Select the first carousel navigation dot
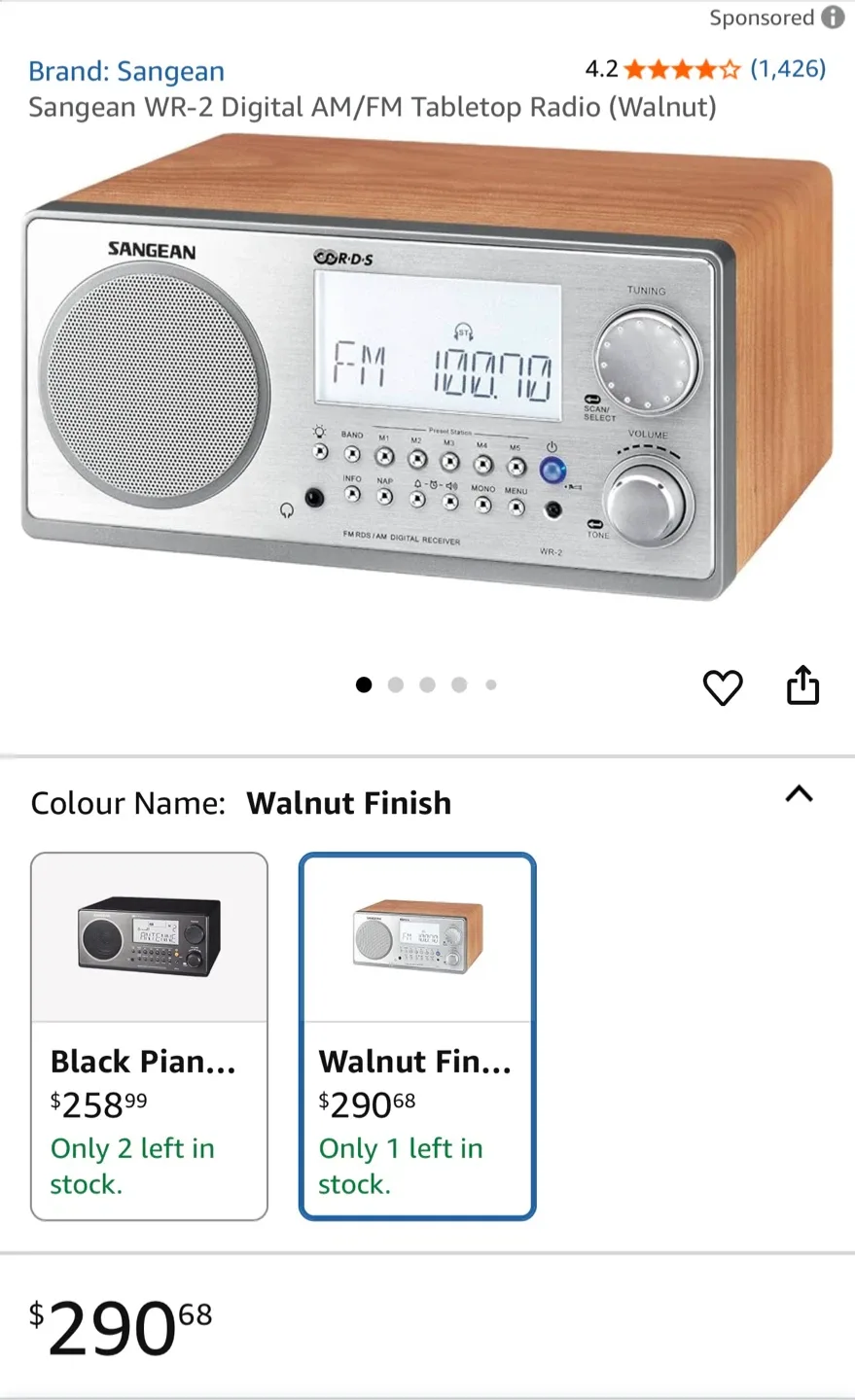 click(364, 684)
